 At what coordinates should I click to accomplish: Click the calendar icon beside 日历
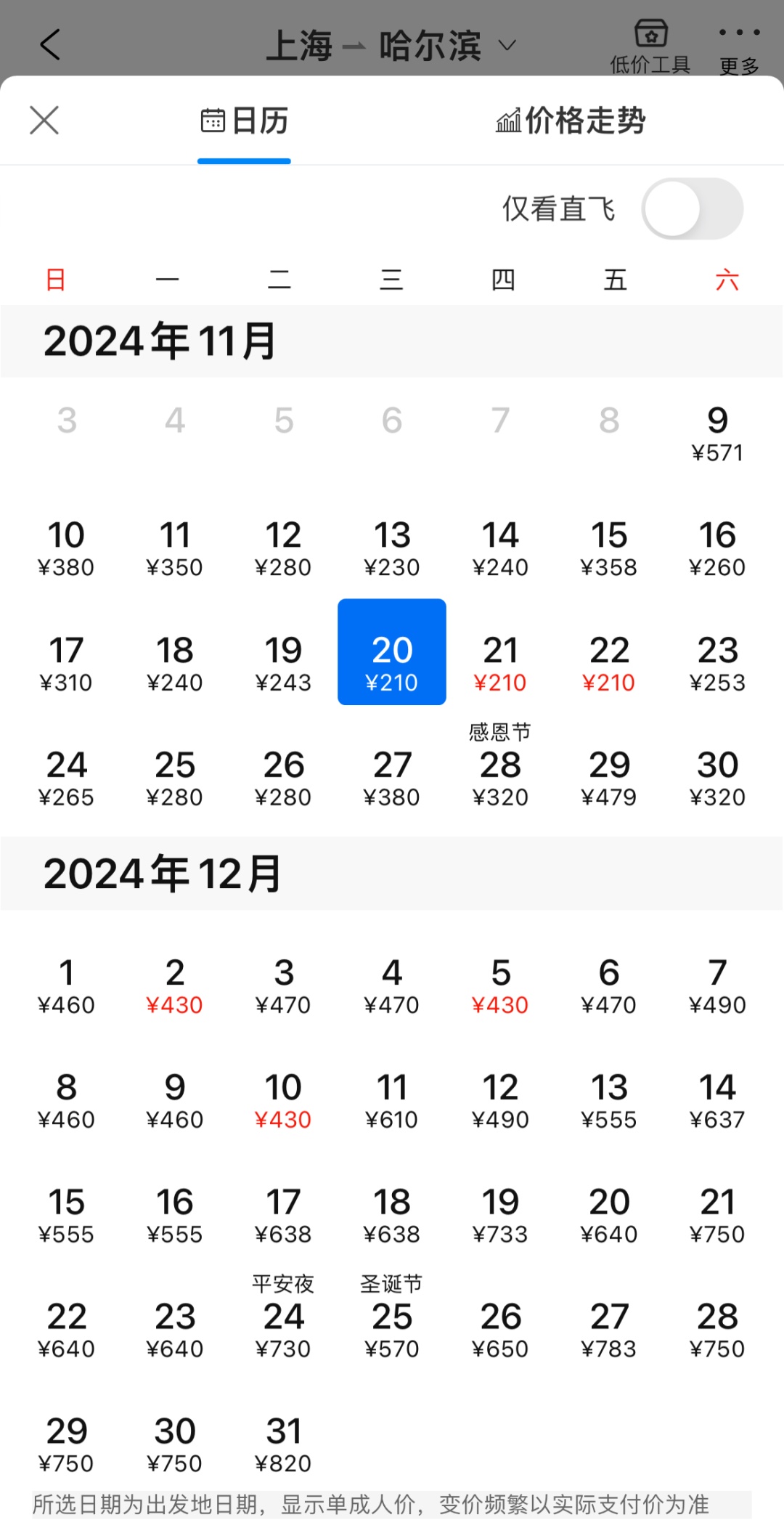(x=211, y=121)
